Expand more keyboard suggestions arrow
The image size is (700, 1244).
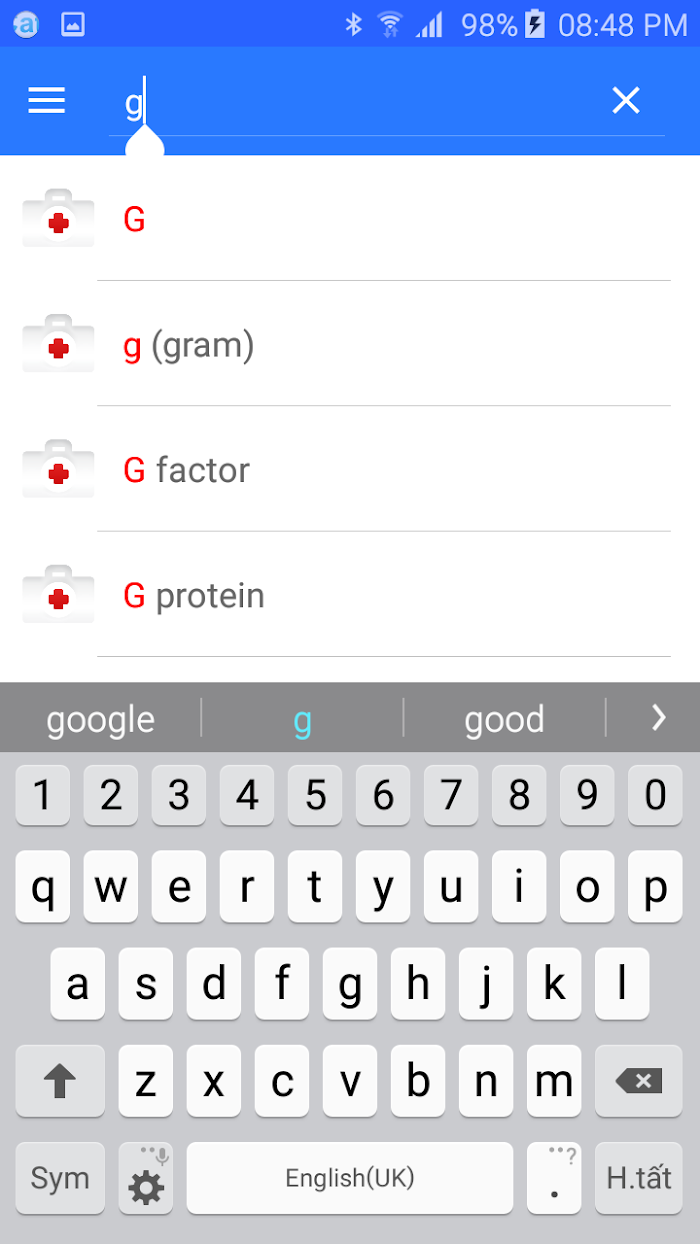(657, 717)
